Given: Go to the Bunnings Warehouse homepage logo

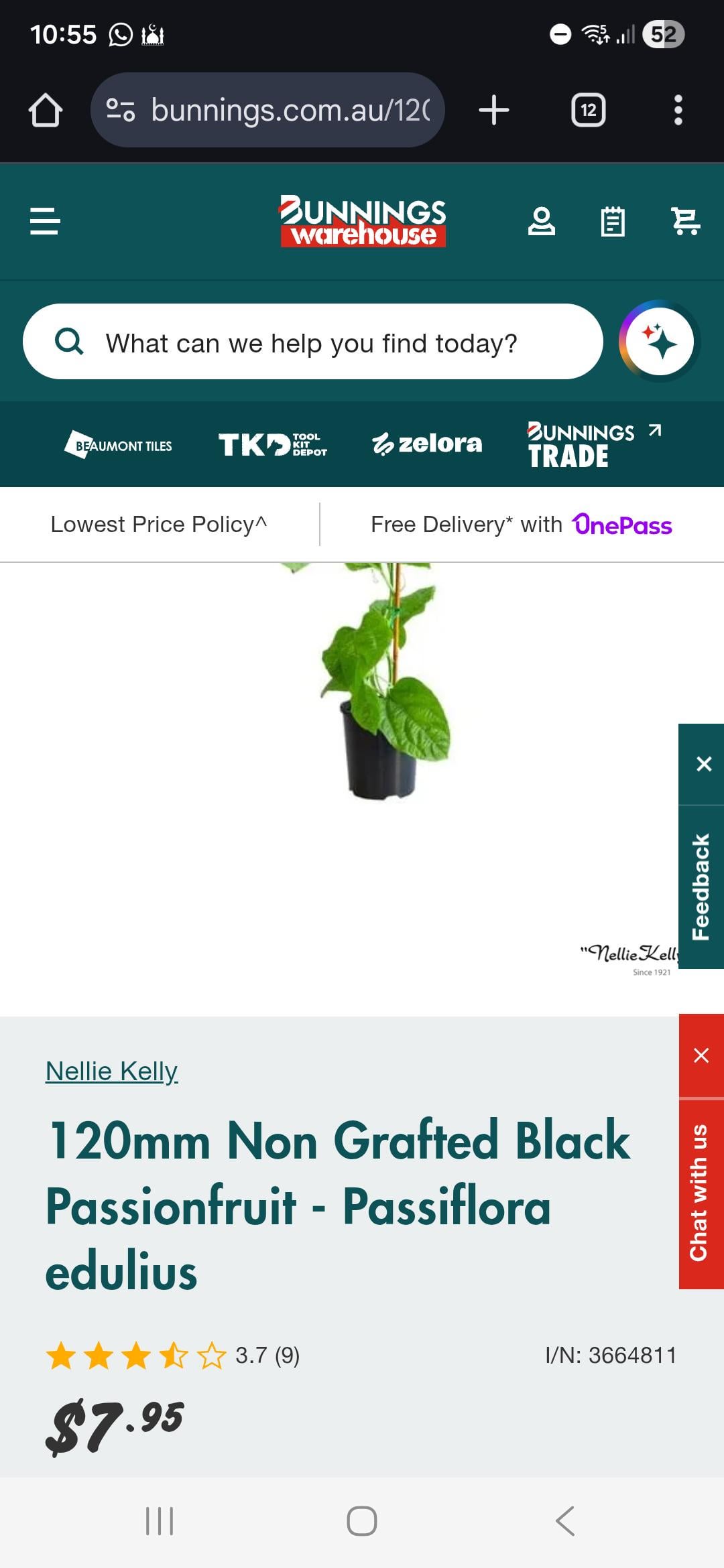Looking at the screenshot, I should [363, 221].
